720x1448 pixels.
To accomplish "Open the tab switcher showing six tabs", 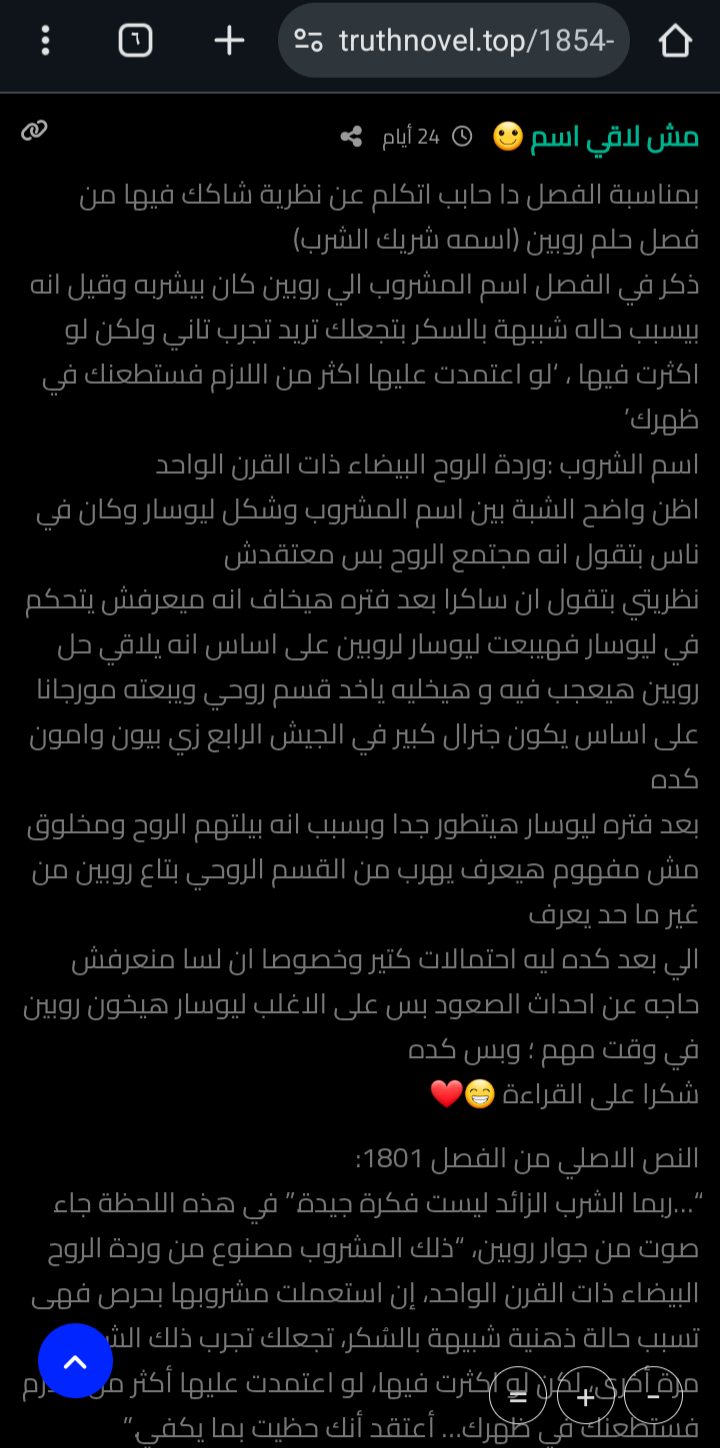I will pyautogui.click(x=135, y=41).
